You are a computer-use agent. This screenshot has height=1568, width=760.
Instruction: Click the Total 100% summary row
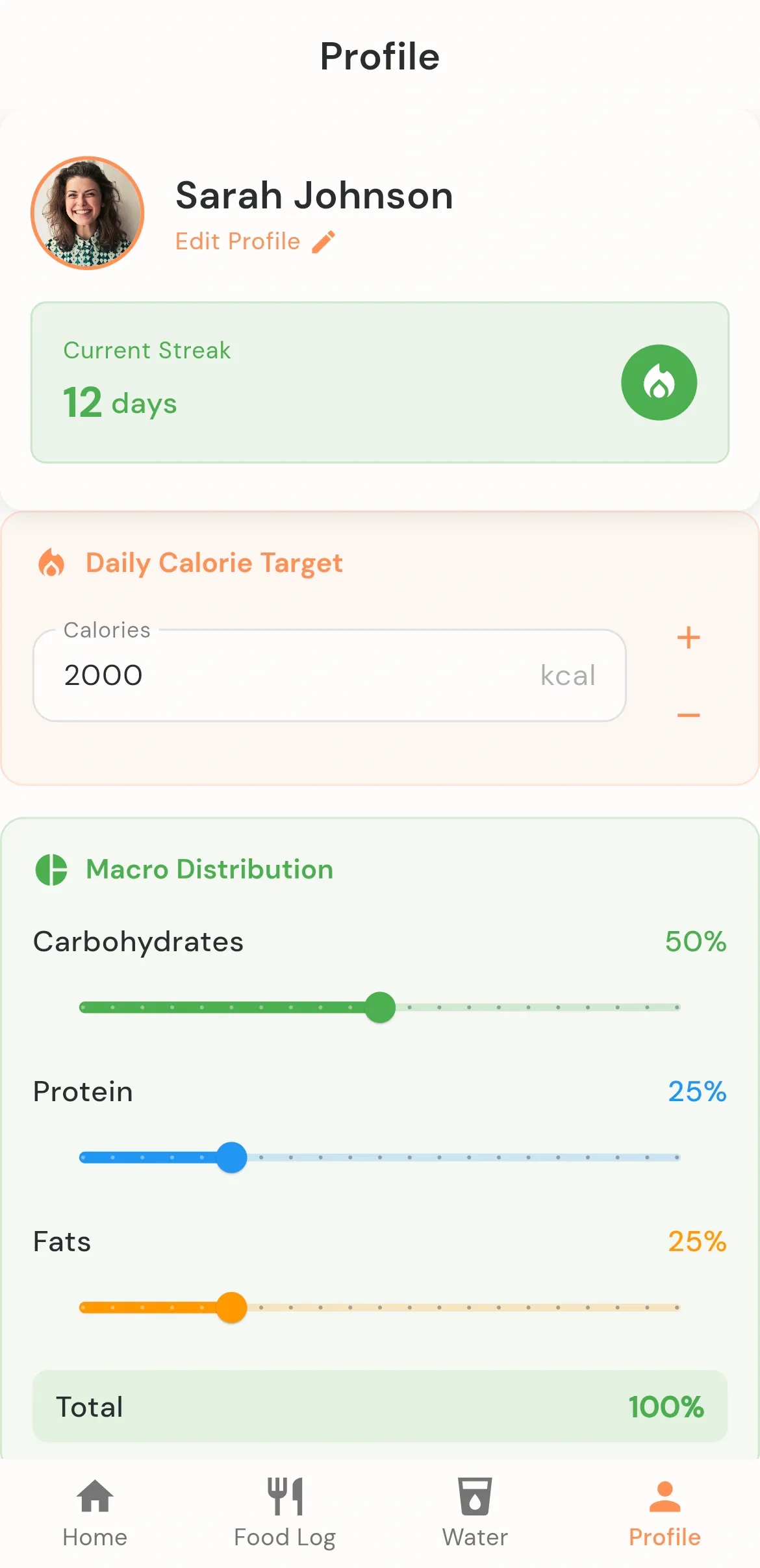tap(380, 1407)
